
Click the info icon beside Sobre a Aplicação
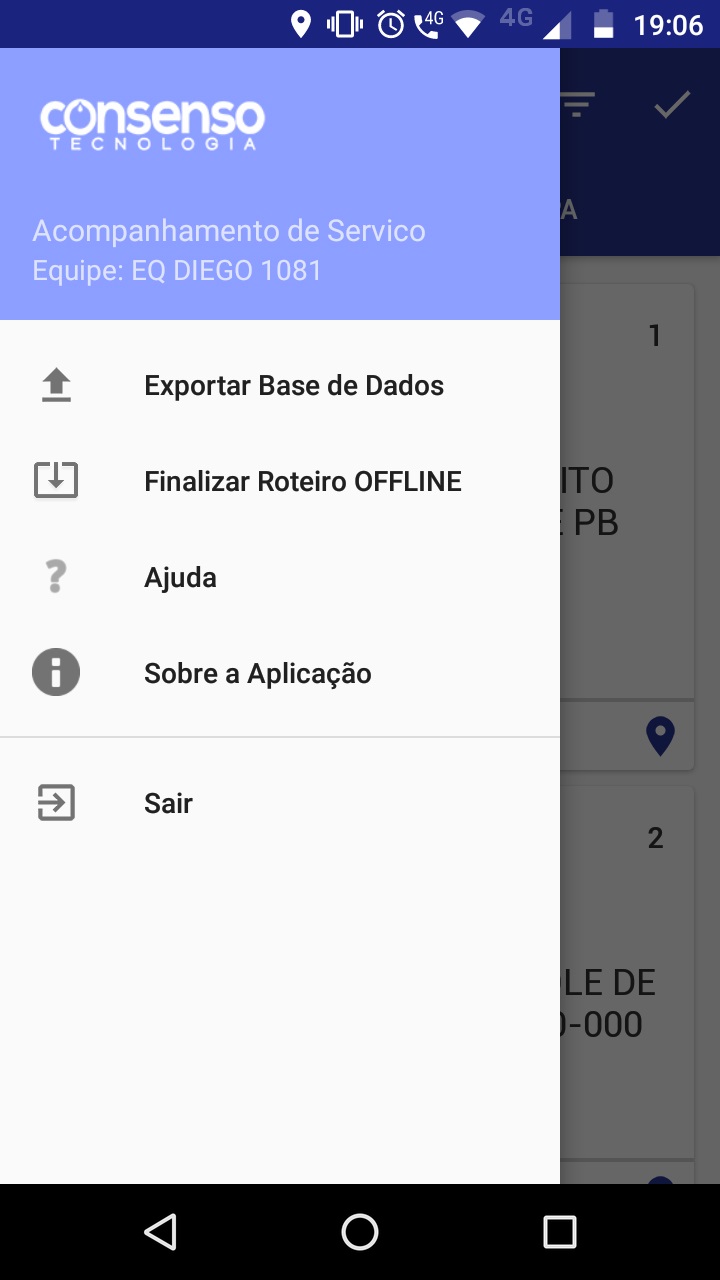(57, 672)
